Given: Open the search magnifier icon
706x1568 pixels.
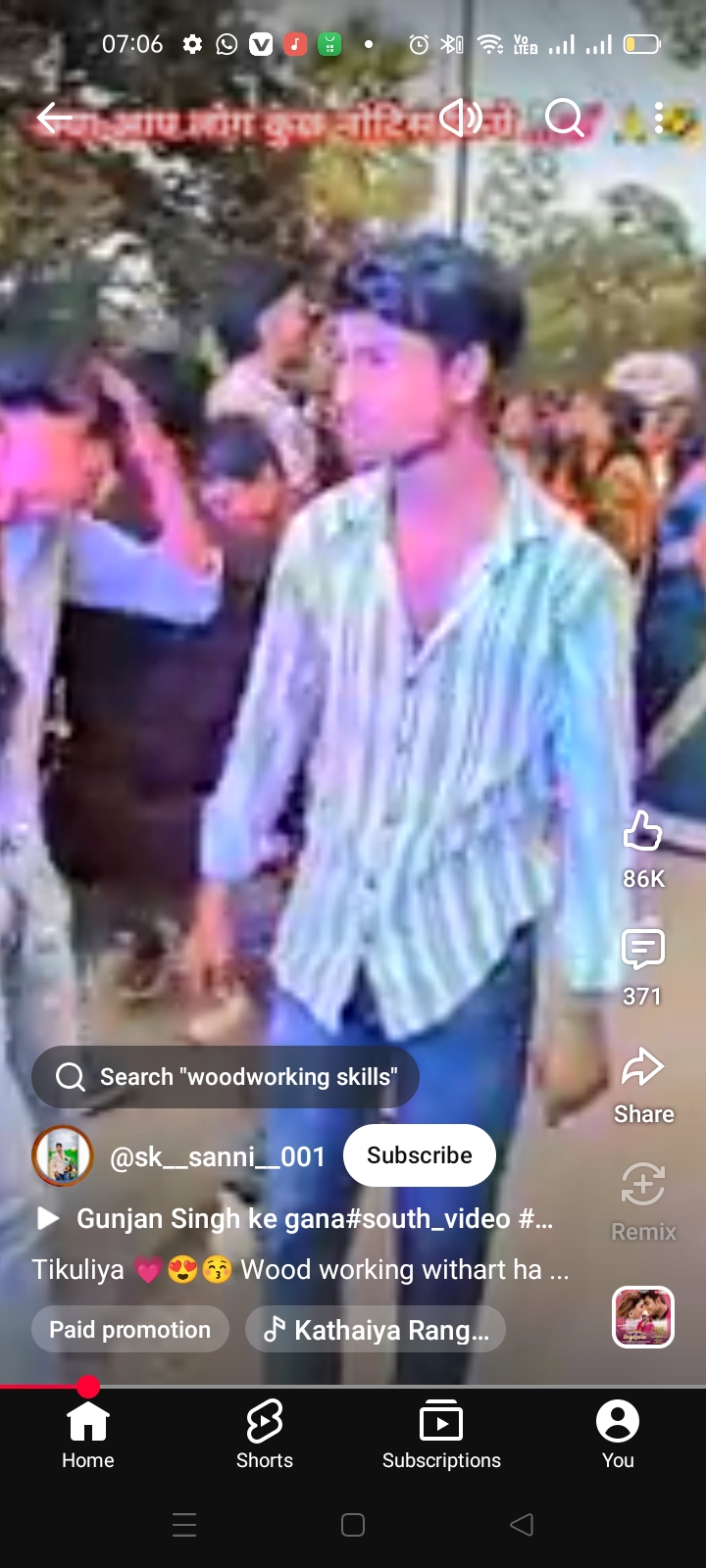Looking at the screenshot, I should 564,120.
